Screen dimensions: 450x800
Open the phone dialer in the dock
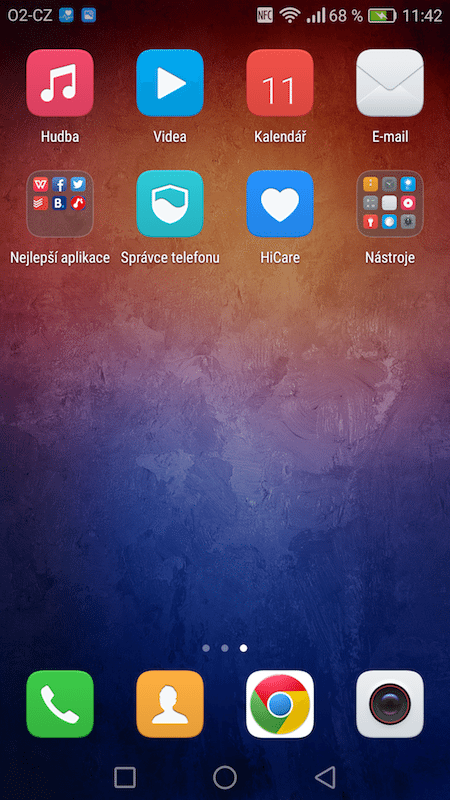point(60,704)
